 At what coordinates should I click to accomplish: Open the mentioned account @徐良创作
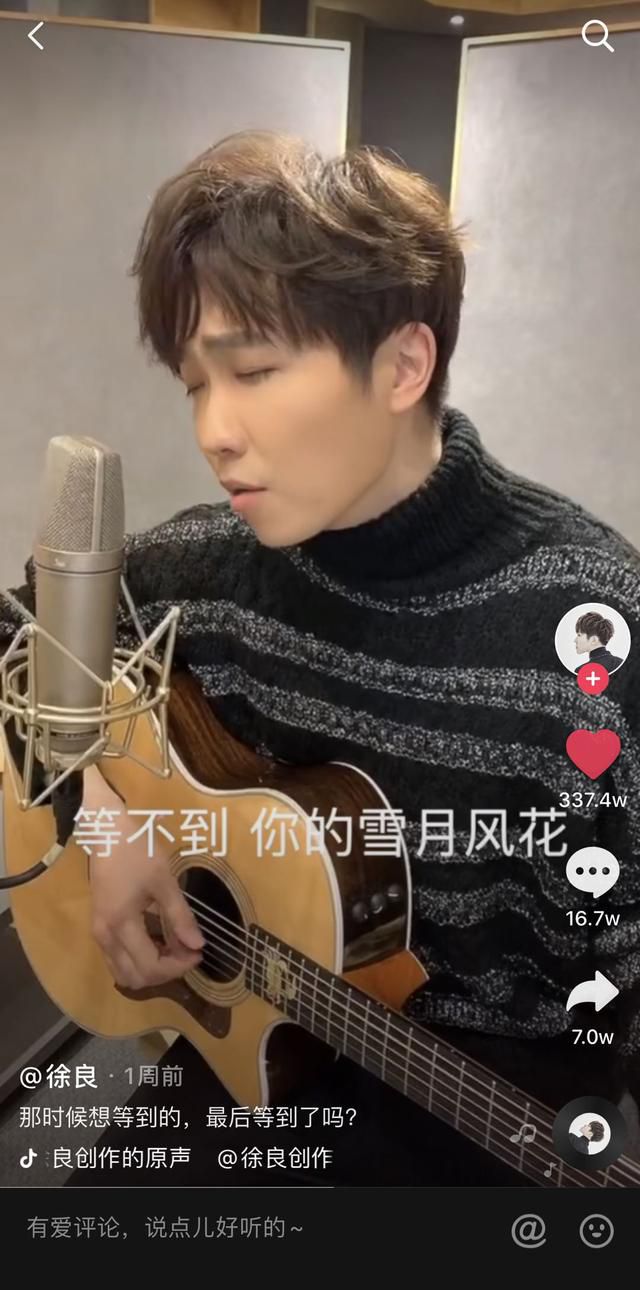275,1158
